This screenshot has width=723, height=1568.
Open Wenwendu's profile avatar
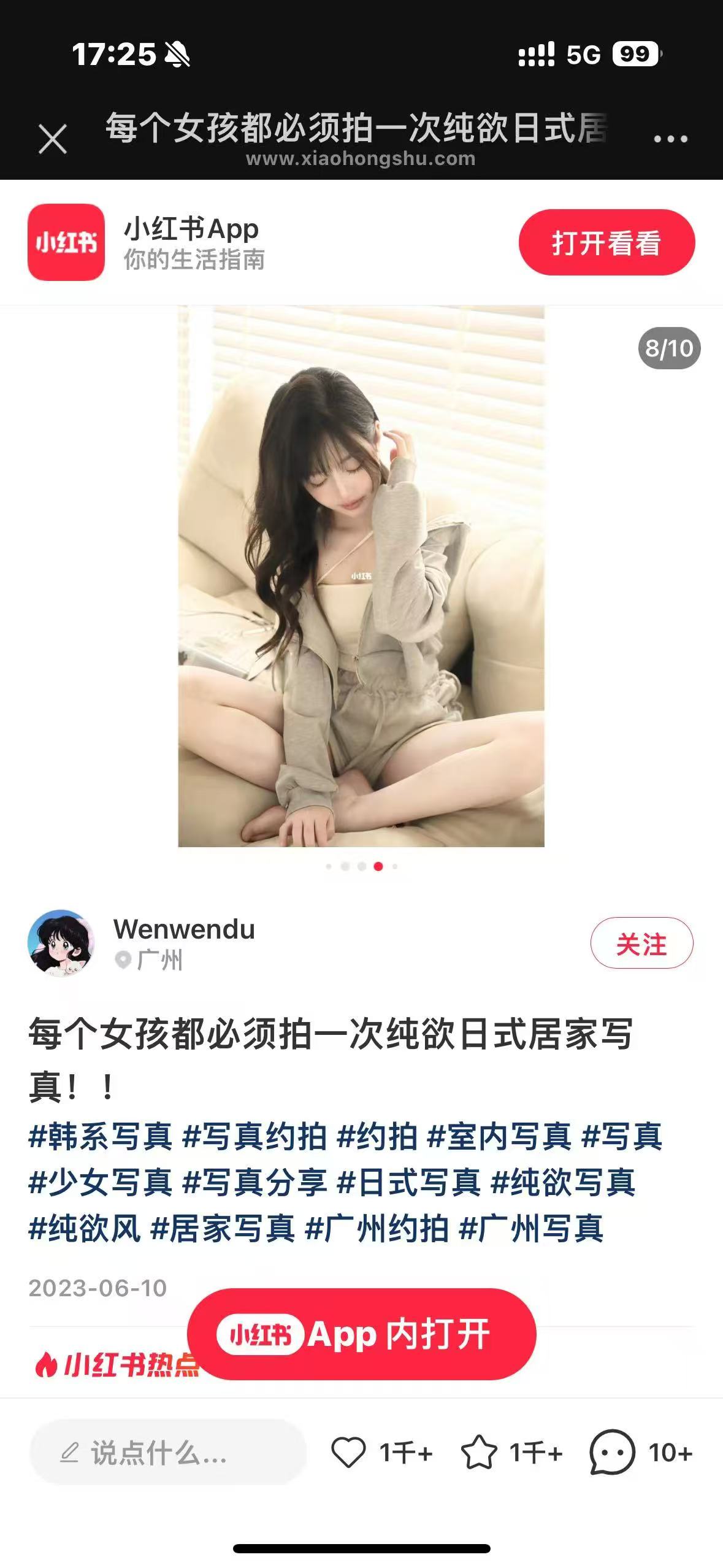coord(61,943)
